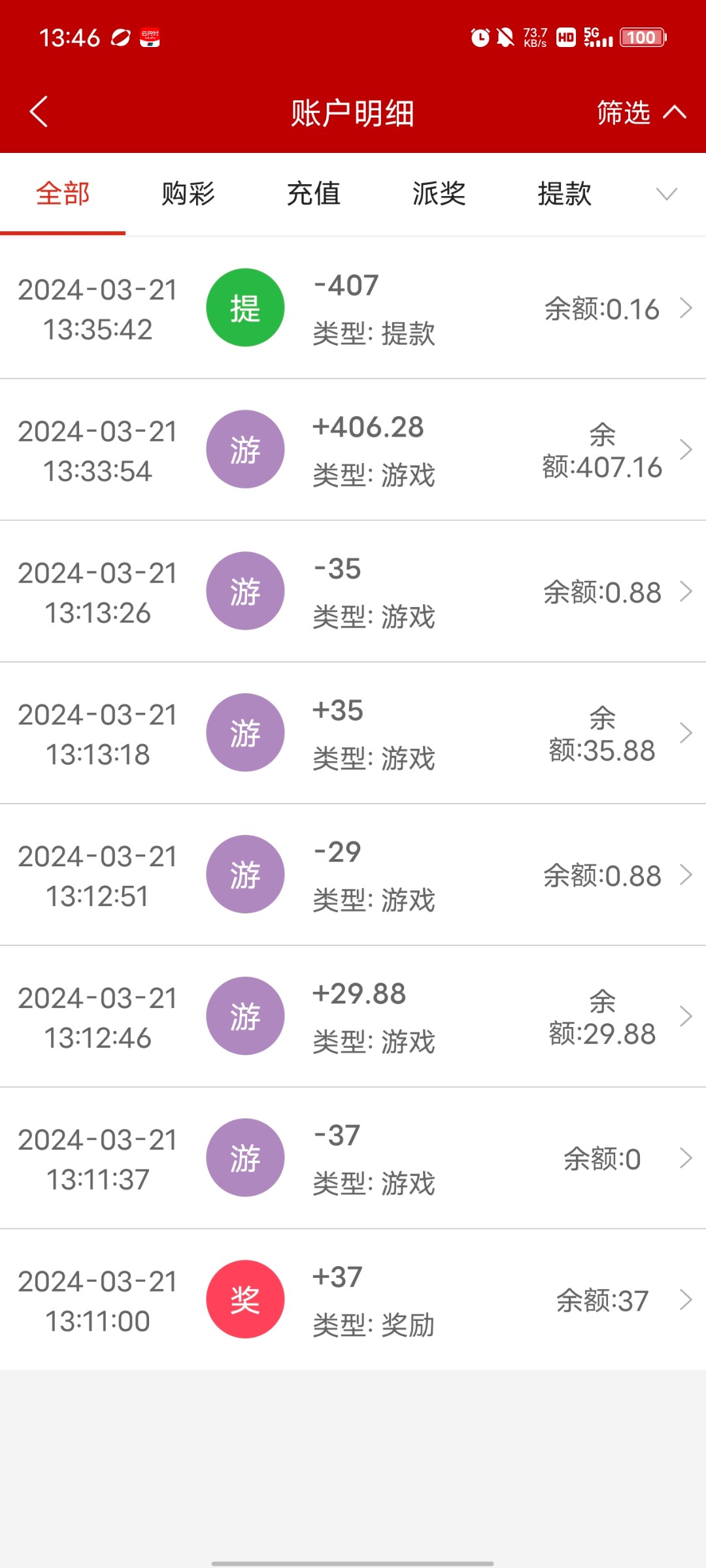
Task: Open the -407 提款 record
Action: pos(353,308)
